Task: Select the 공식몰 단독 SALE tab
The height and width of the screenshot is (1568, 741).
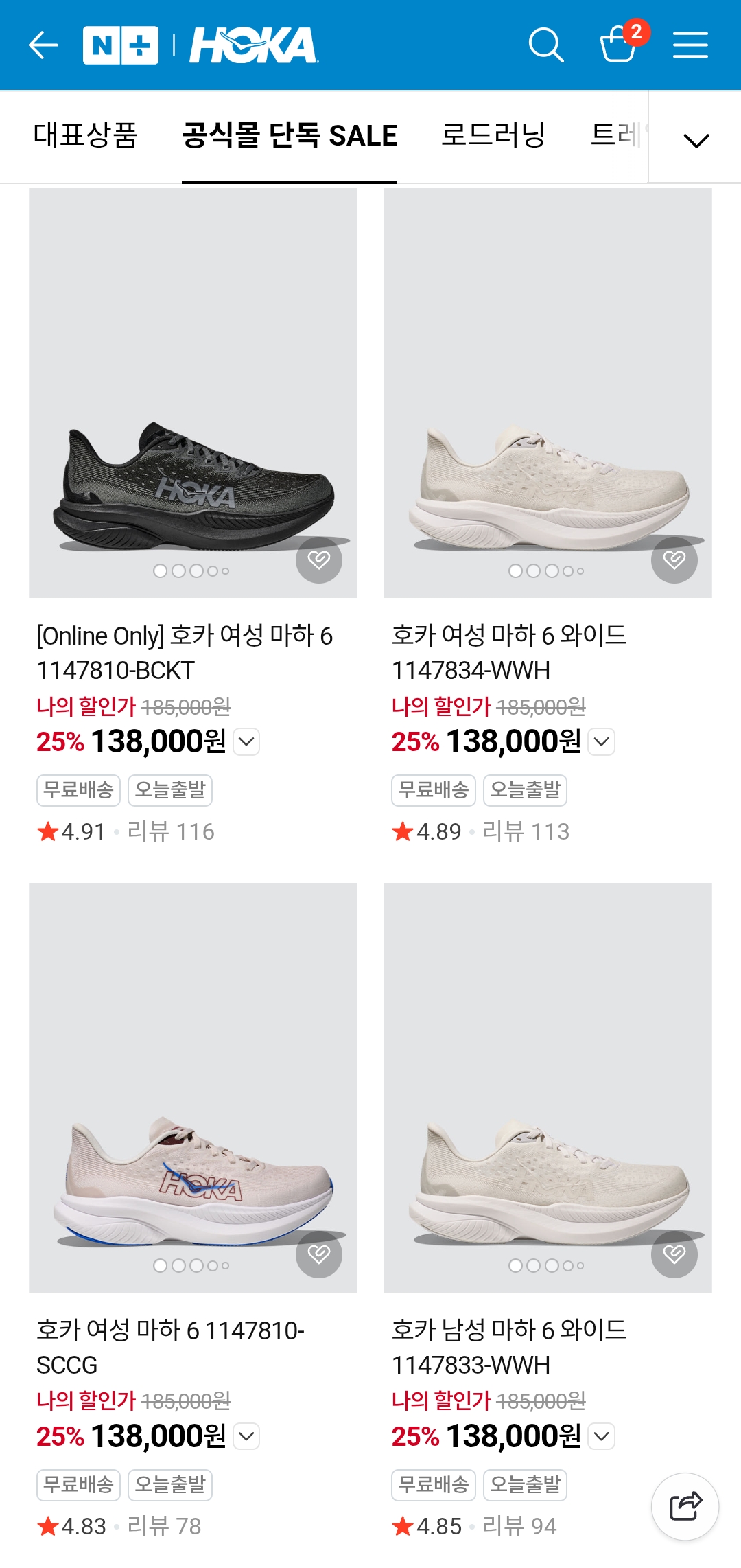Action: pyautogui.click(x=290, y=135)
